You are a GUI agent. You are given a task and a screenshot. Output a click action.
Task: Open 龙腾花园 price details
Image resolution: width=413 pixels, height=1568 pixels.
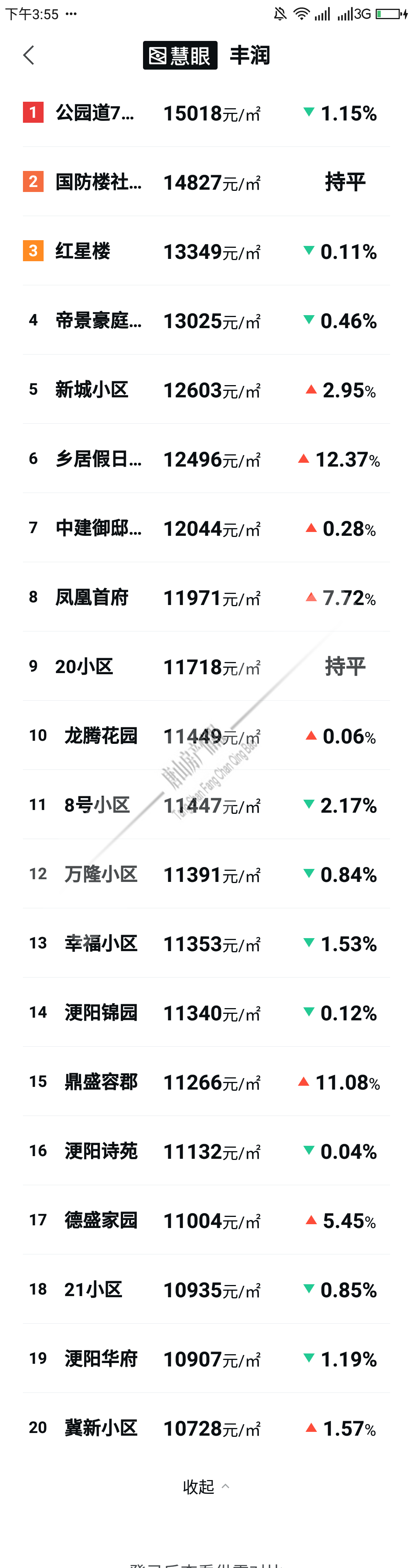pyautogui.click(x=101, y=735)
